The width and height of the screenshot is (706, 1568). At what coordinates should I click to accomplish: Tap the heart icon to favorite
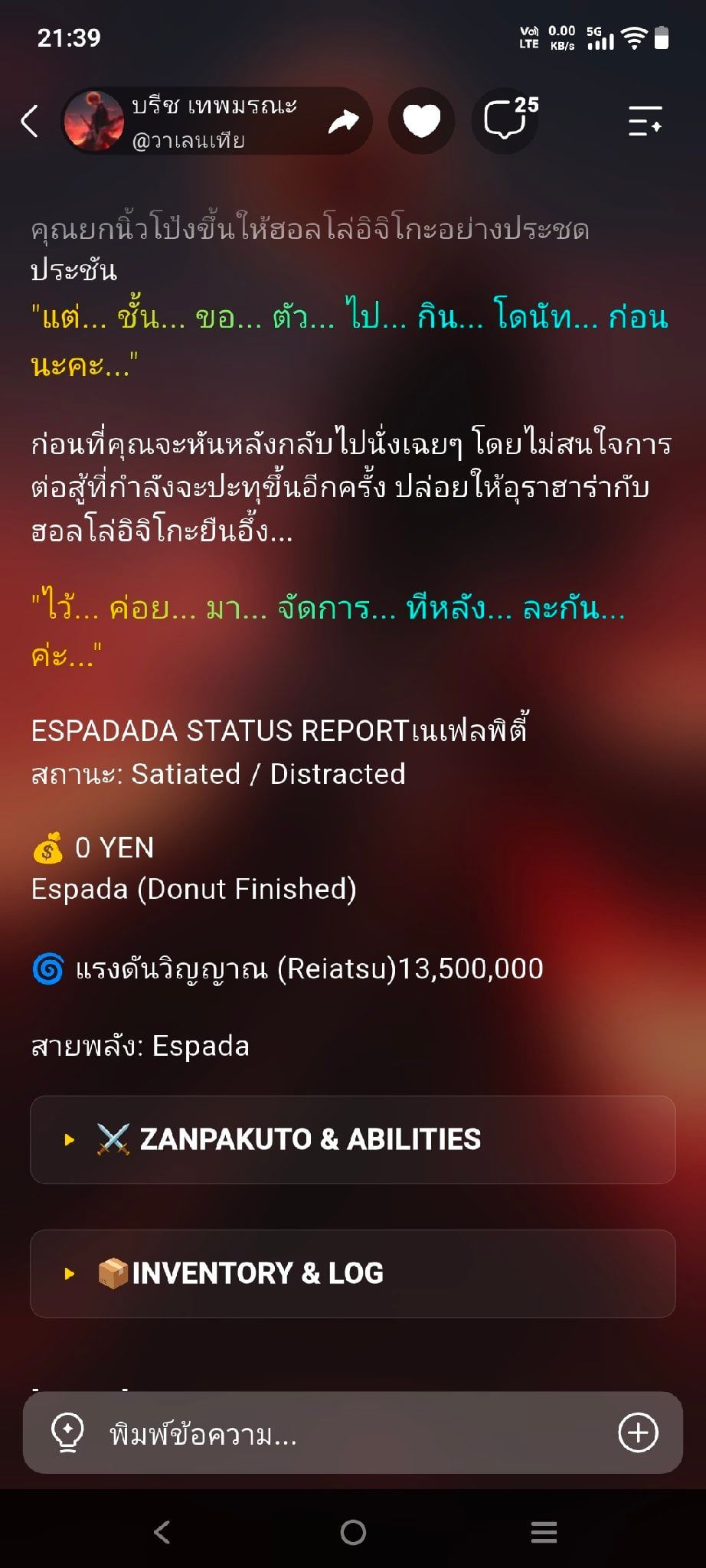click(x=421, y=121)
